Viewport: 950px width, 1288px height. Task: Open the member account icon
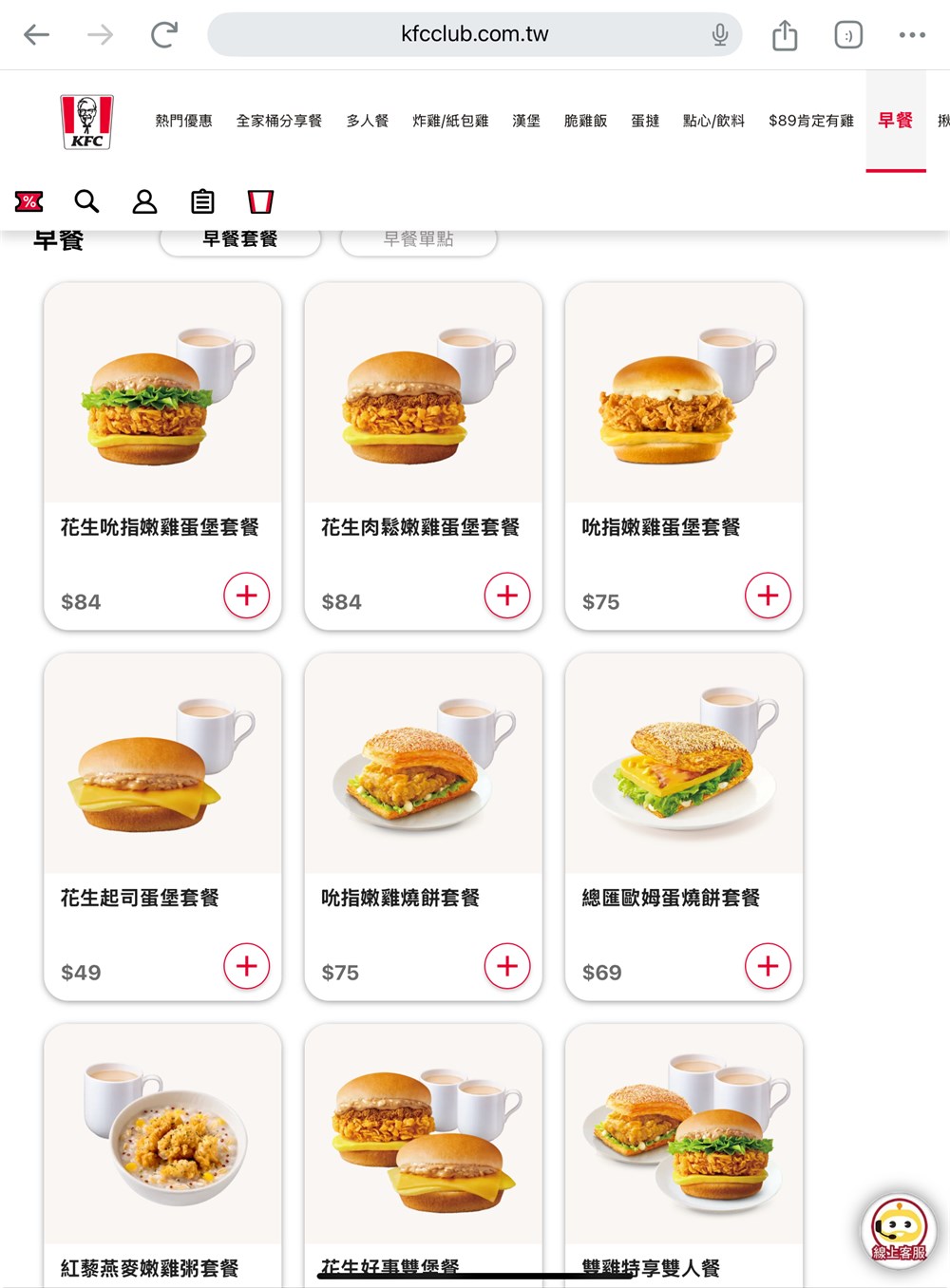pos(144,201)
